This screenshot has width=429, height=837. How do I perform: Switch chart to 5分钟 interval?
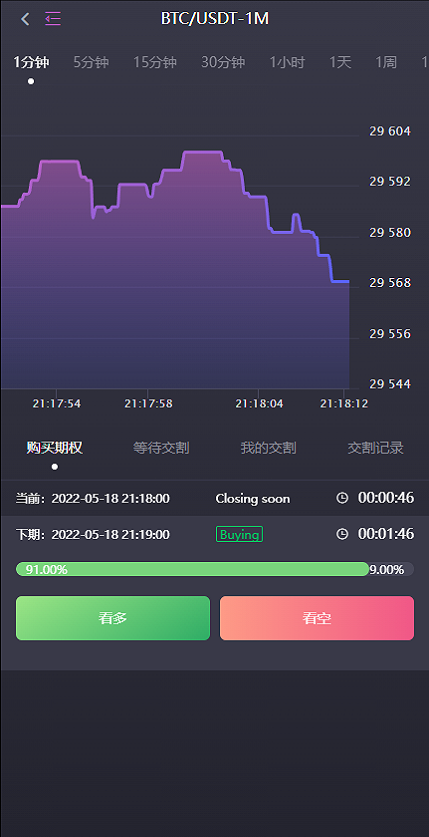[91, 62]
